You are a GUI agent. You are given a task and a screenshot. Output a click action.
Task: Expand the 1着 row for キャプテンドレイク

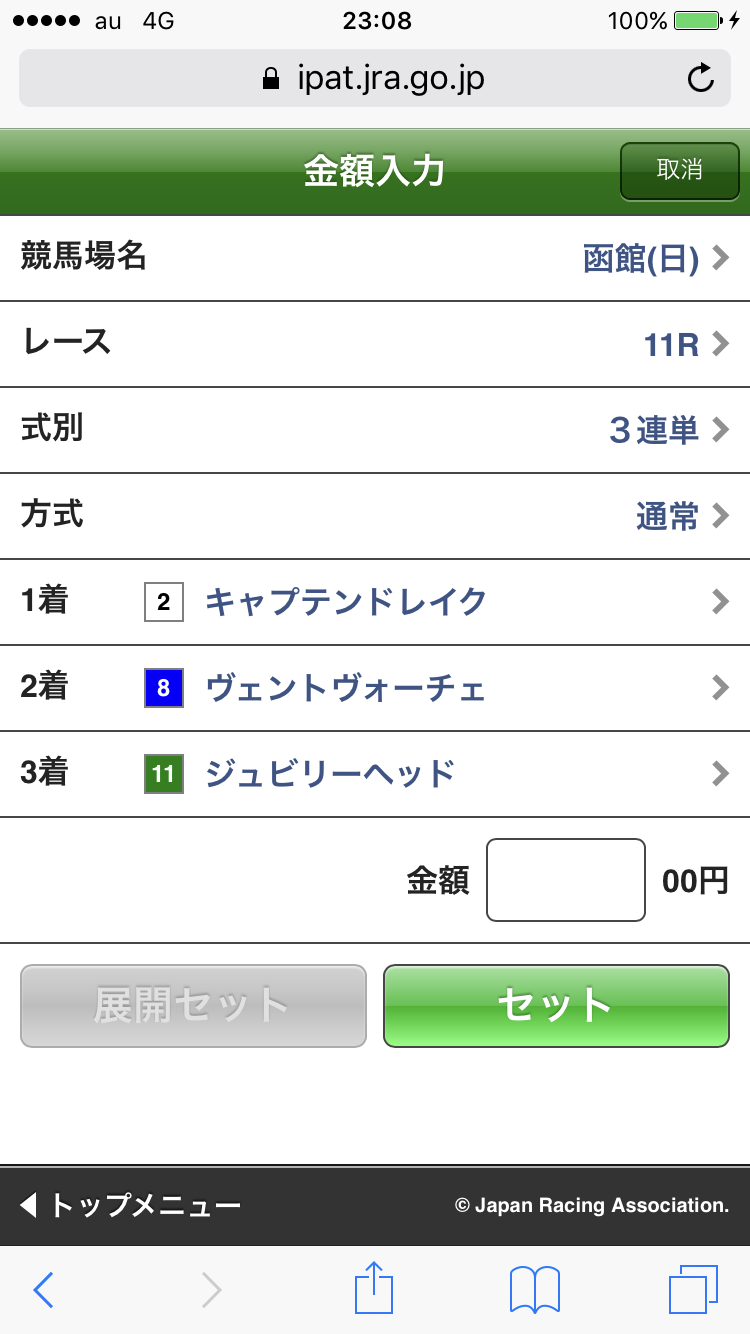(x=375, y=602)
